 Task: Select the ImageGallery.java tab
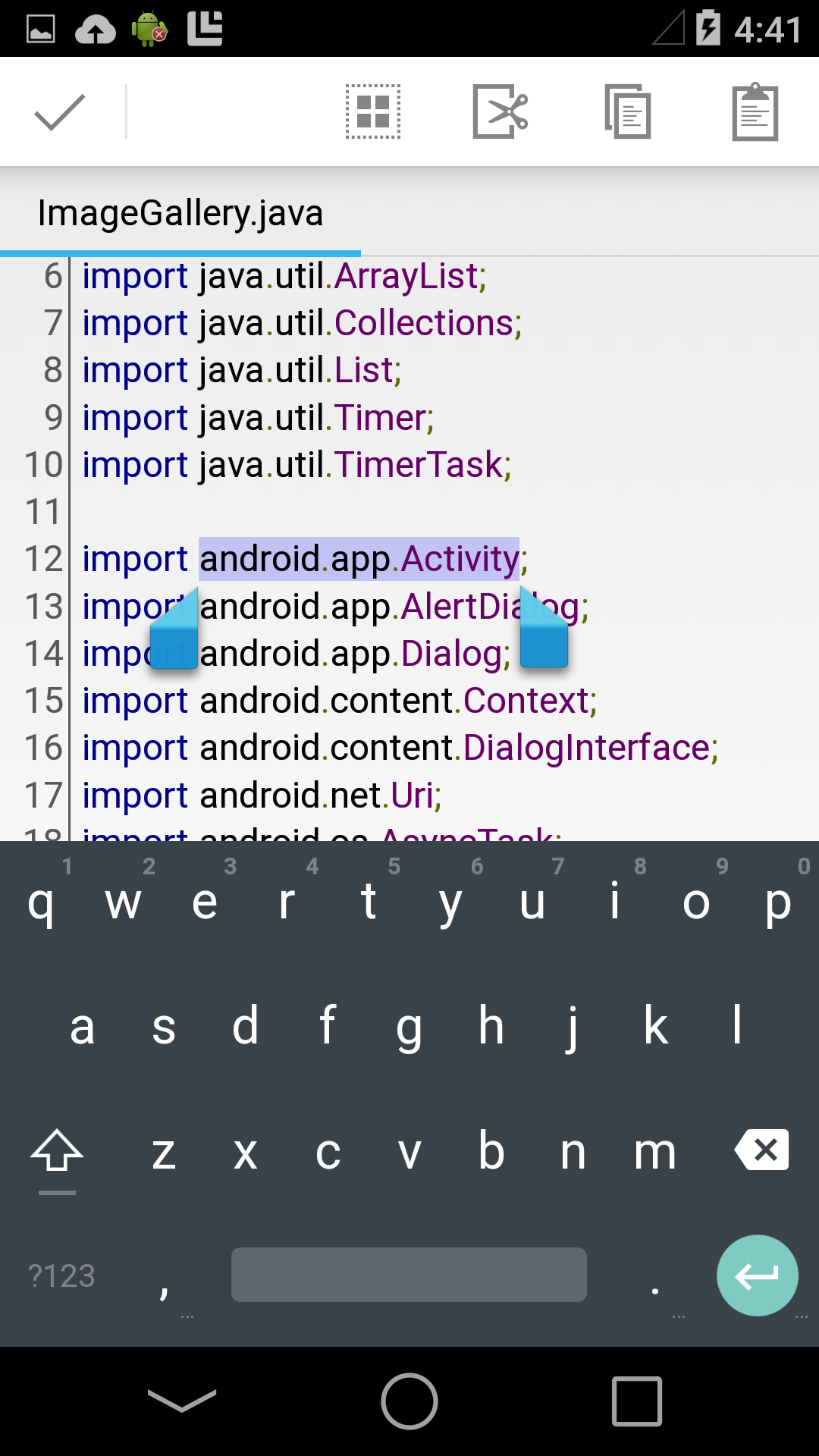pyautogui.click(x=180, y=213)
